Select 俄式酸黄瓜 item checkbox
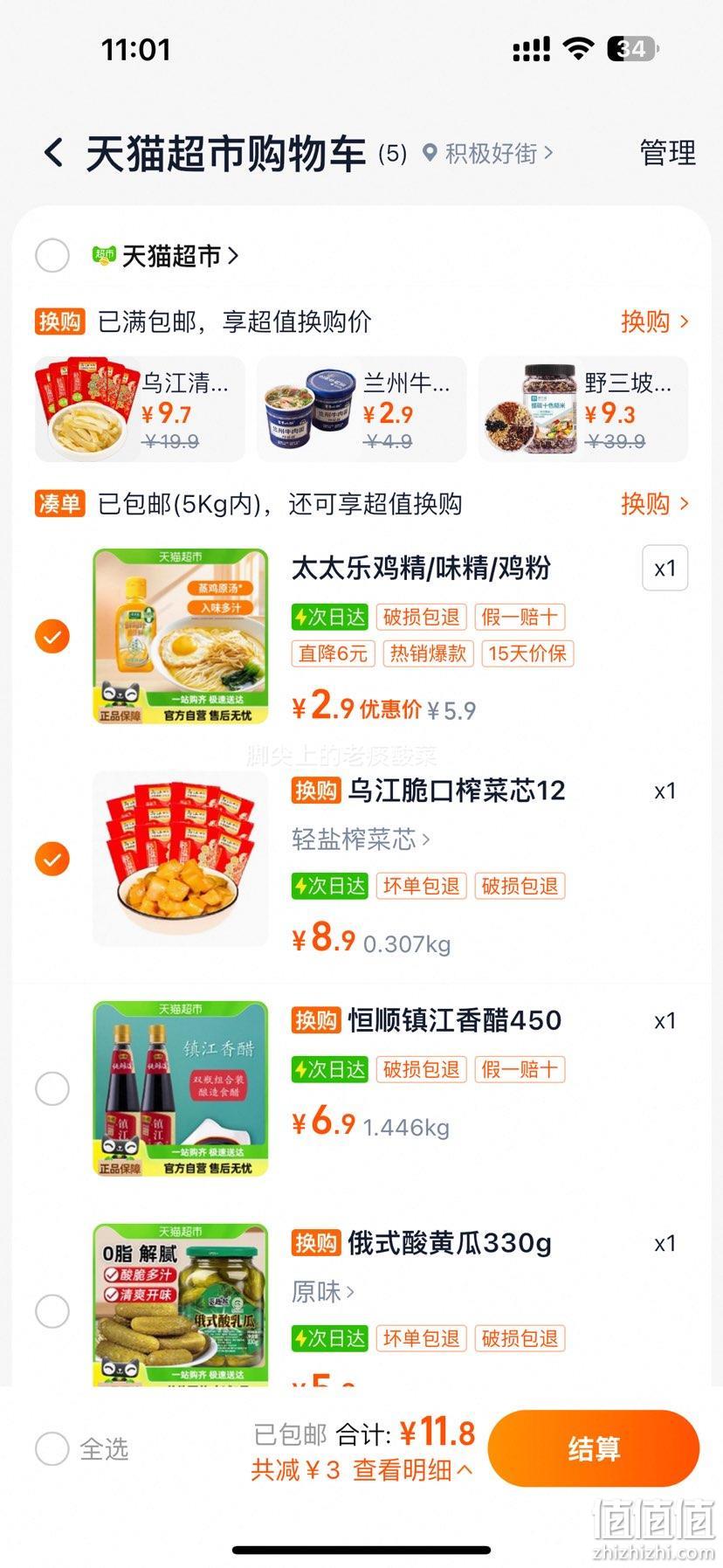The image size is (723, 1568). coord(52,1311)
